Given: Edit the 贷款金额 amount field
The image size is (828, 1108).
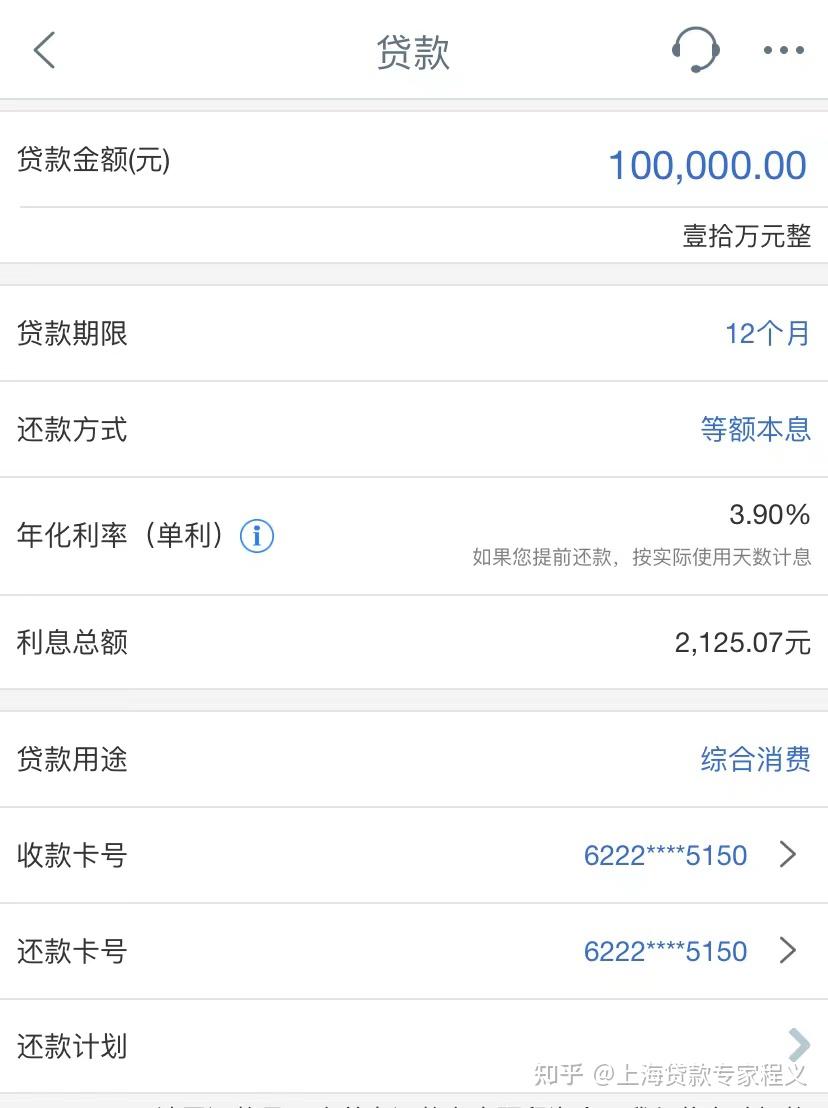Looking at the screenshot, I should pyautogui.click(x=706, y=165).
